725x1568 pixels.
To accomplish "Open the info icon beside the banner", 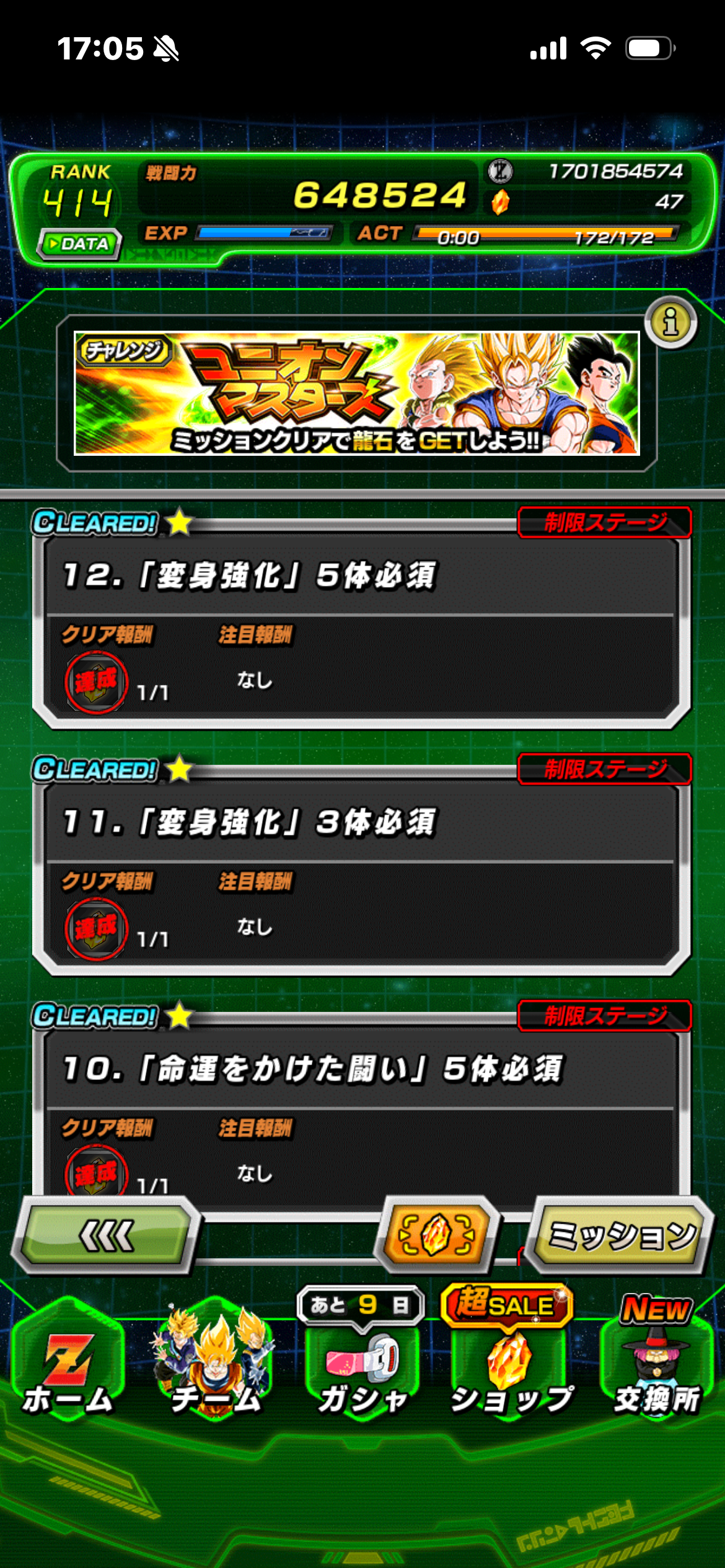I will click(670, 323).
